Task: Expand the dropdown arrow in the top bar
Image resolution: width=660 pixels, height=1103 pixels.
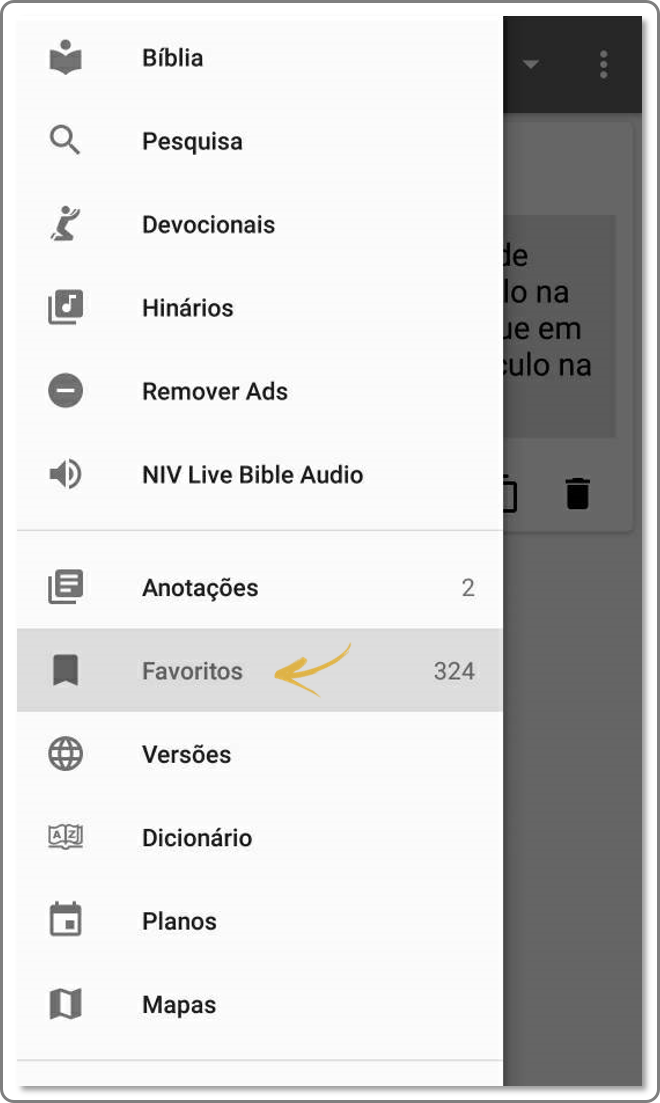Action: coord(531,64)
